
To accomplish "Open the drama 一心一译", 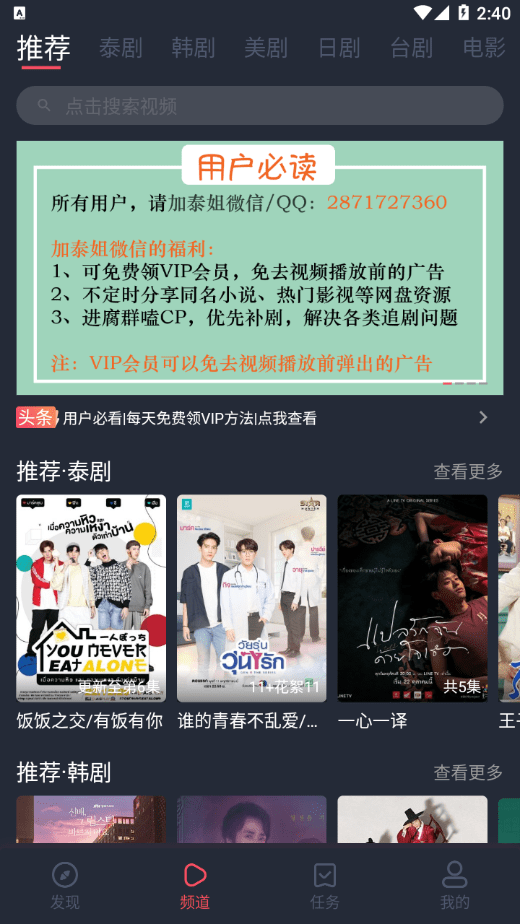I will (412, 613).
